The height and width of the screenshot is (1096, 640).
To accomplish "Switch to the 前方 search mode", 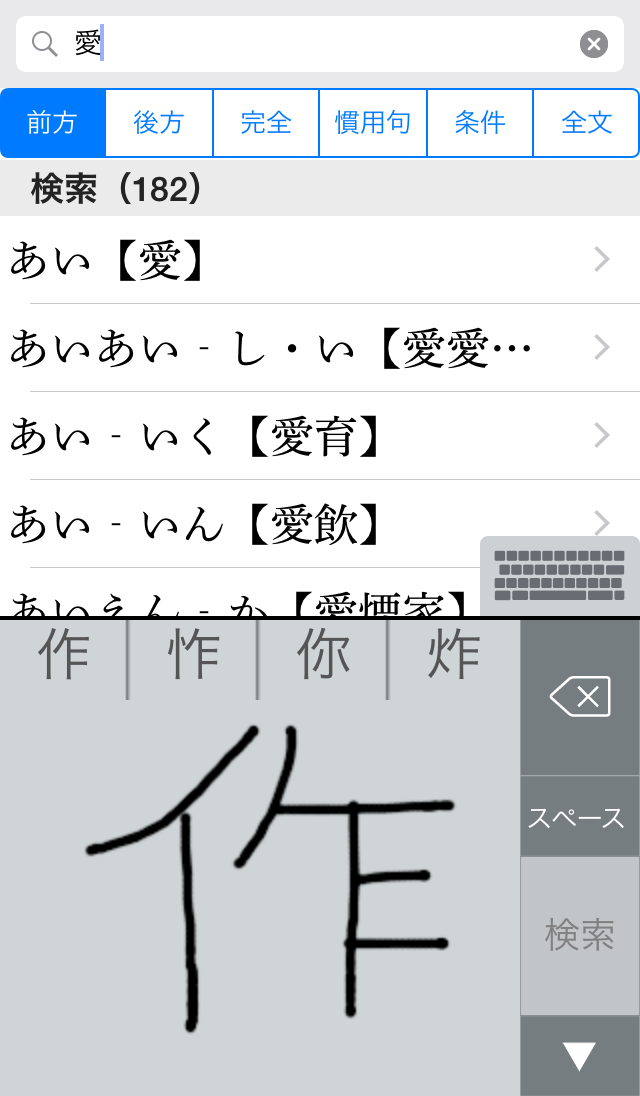I will click(53, 123).
